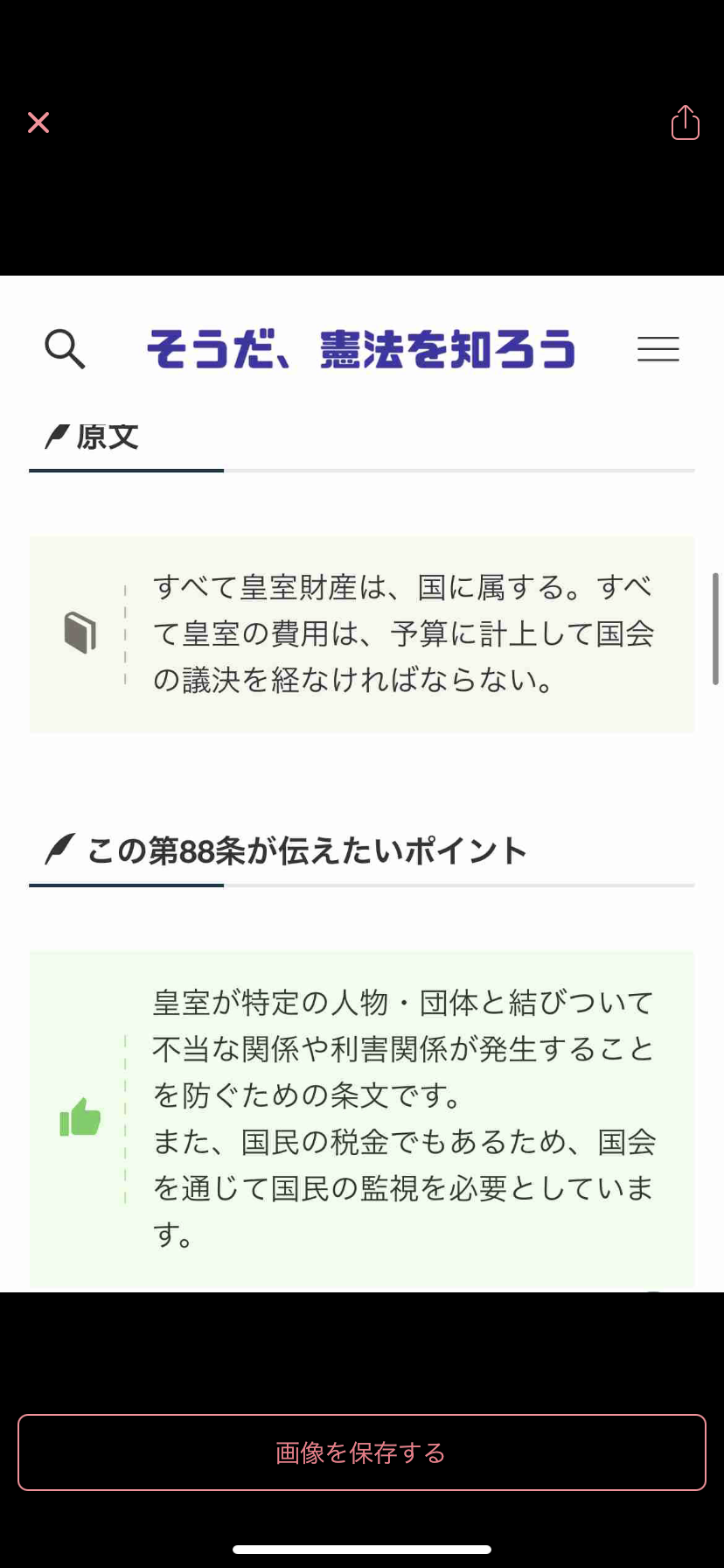Tap the そうだ、憲法を知ろう logo

(x=362, y=348)
